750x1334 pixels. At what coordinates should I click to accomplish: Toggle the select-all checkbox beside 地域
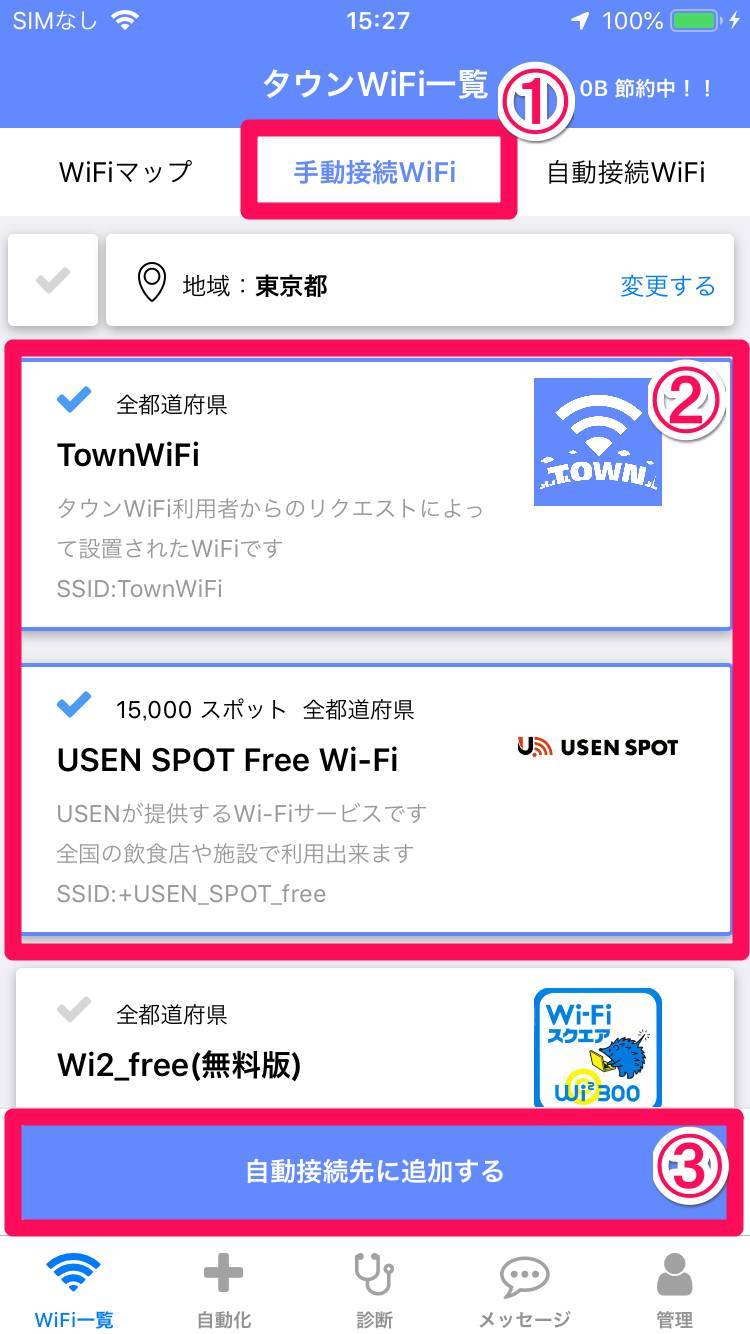(53, 281)
